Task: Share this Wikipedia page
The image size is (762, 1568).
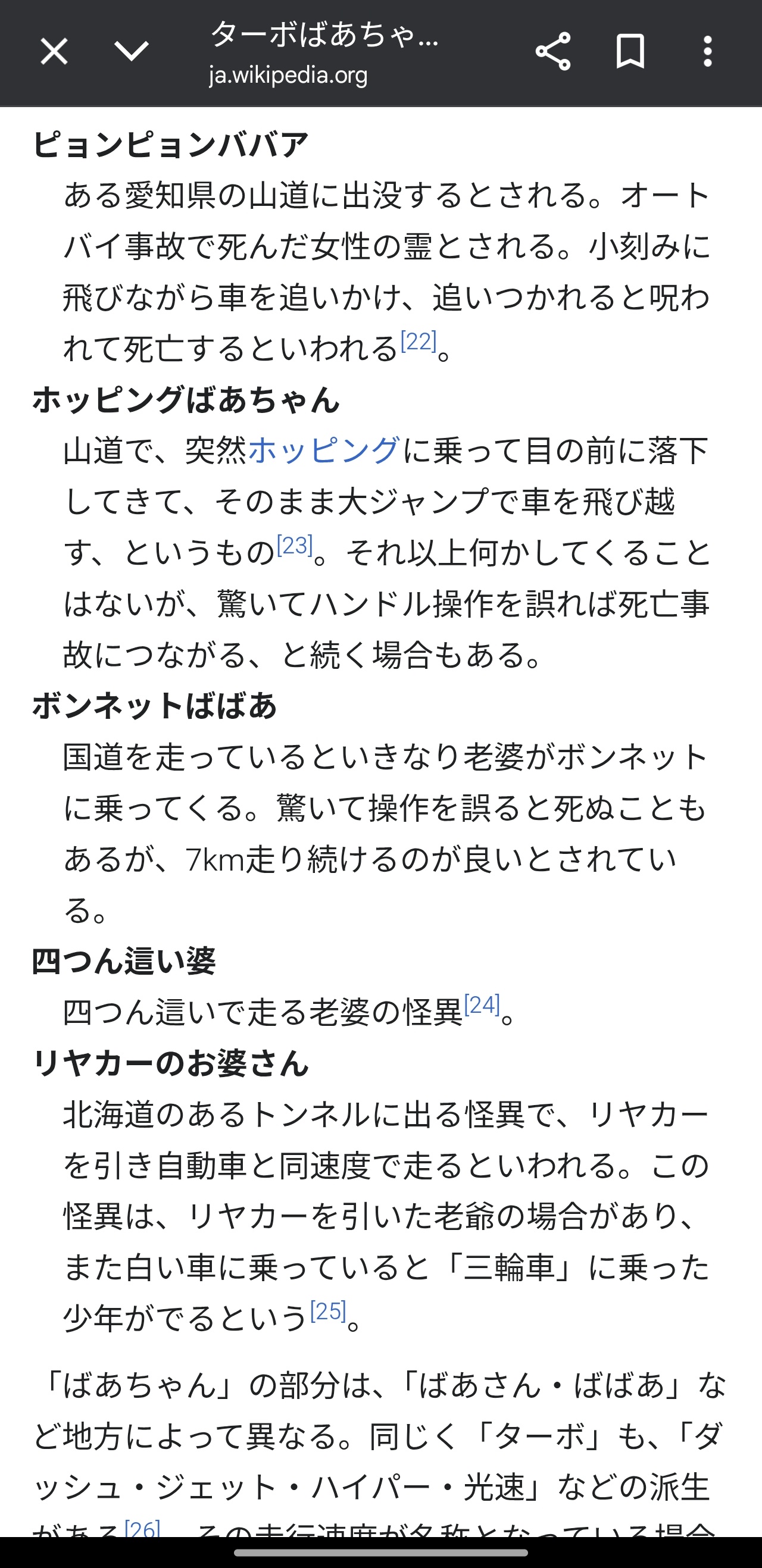Action: (x=553, y=52)
